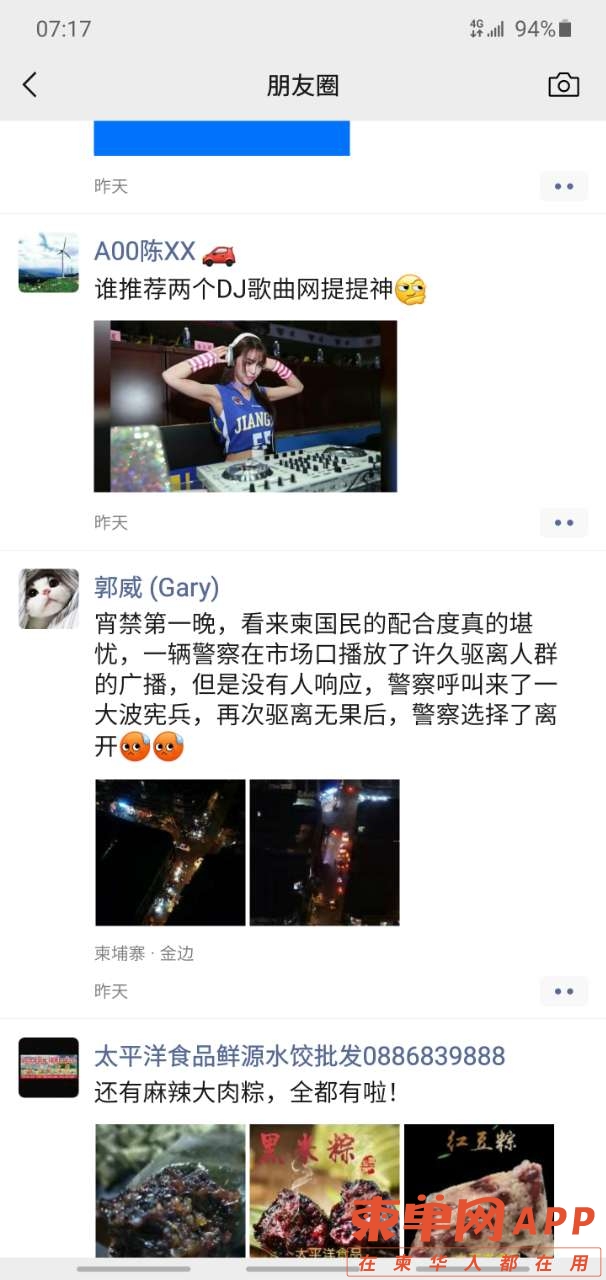Screen dimensions: 606x1280
Task: Open like/comment menu under A00陈XX's post
Action: [x=564, y=522]
